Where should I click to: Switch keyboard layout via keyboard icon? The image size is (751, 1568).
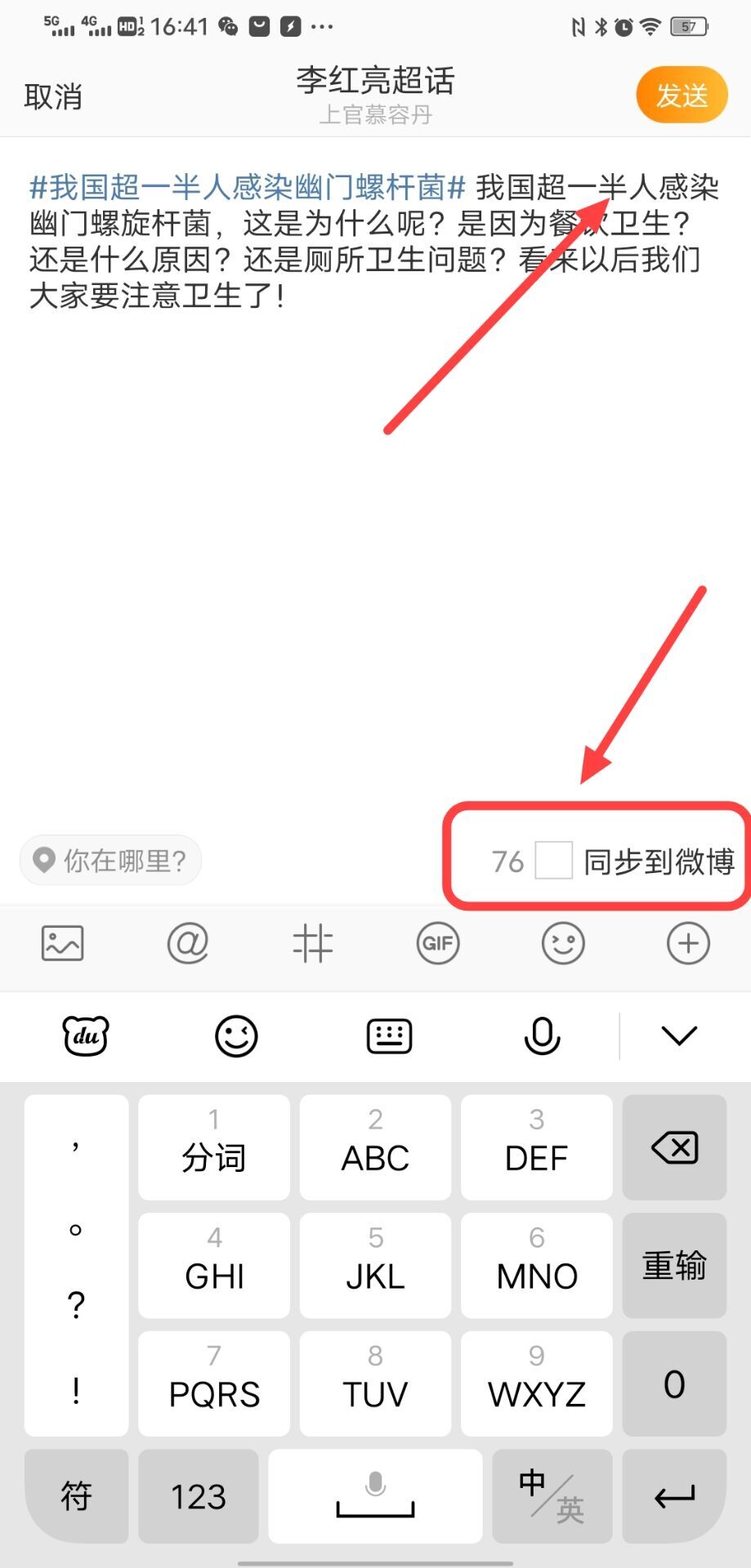[389, 1036]
